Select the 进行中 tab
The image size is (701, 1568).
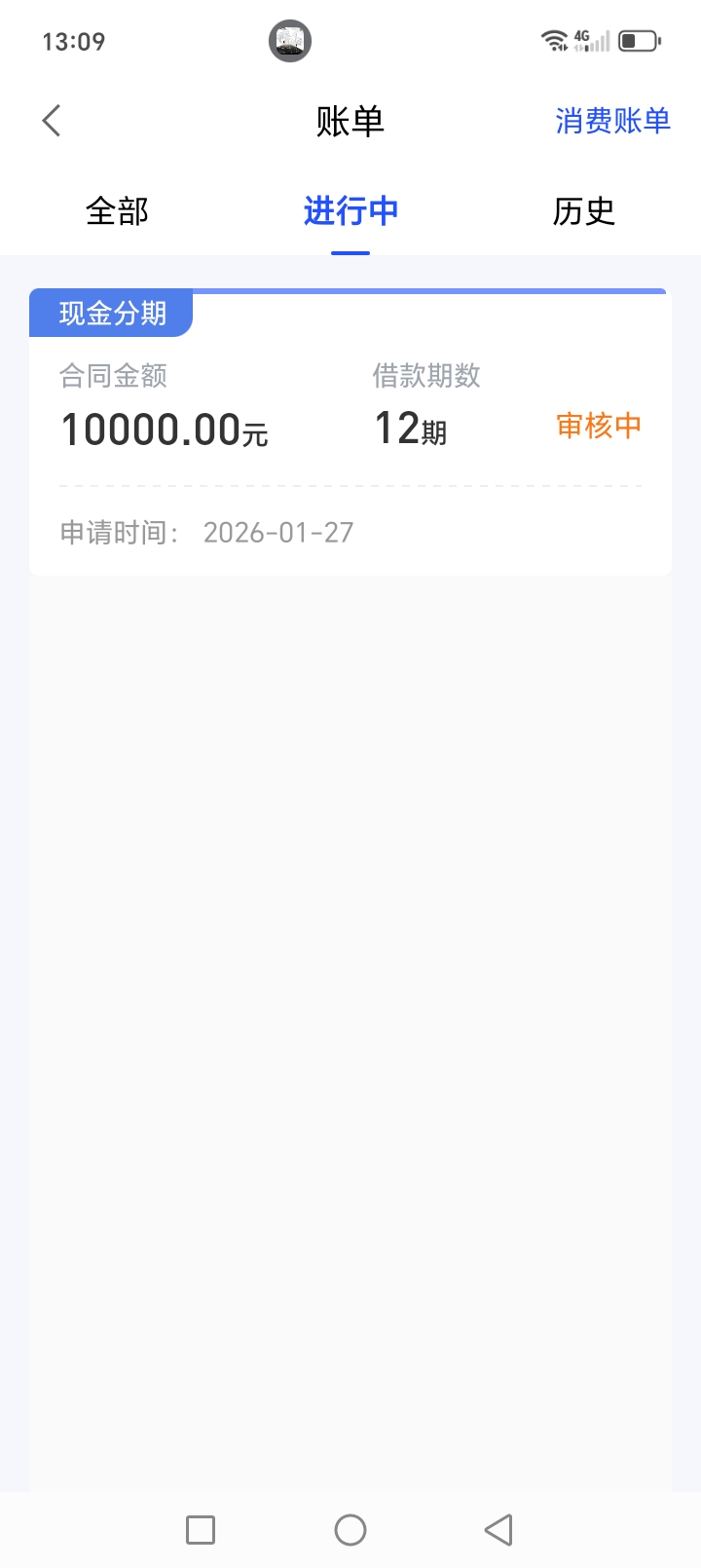coord(350,211)
